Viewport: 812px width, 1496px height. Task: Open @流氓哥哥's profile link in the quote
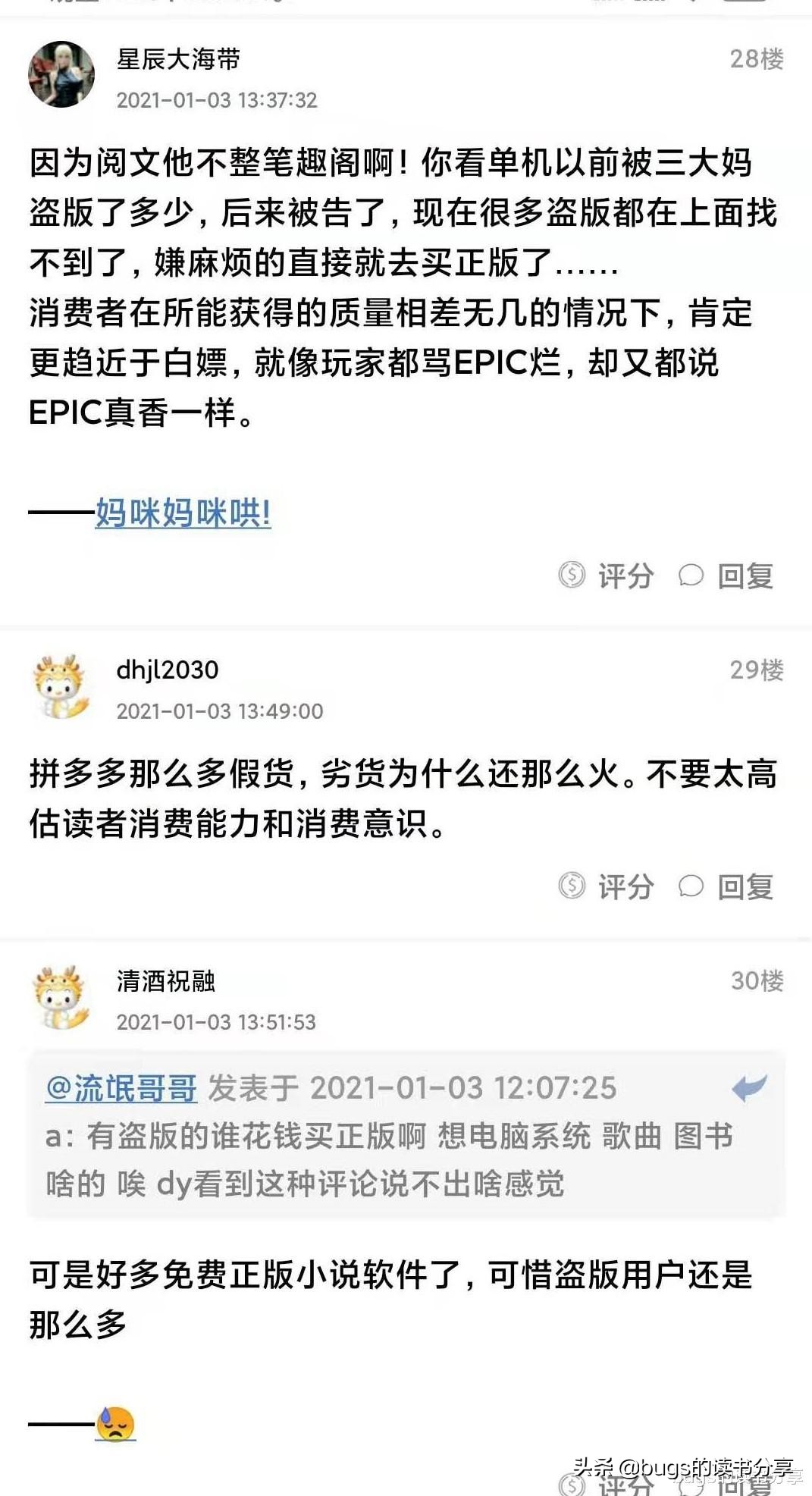pyautogui.click(x=119, y=1090)
